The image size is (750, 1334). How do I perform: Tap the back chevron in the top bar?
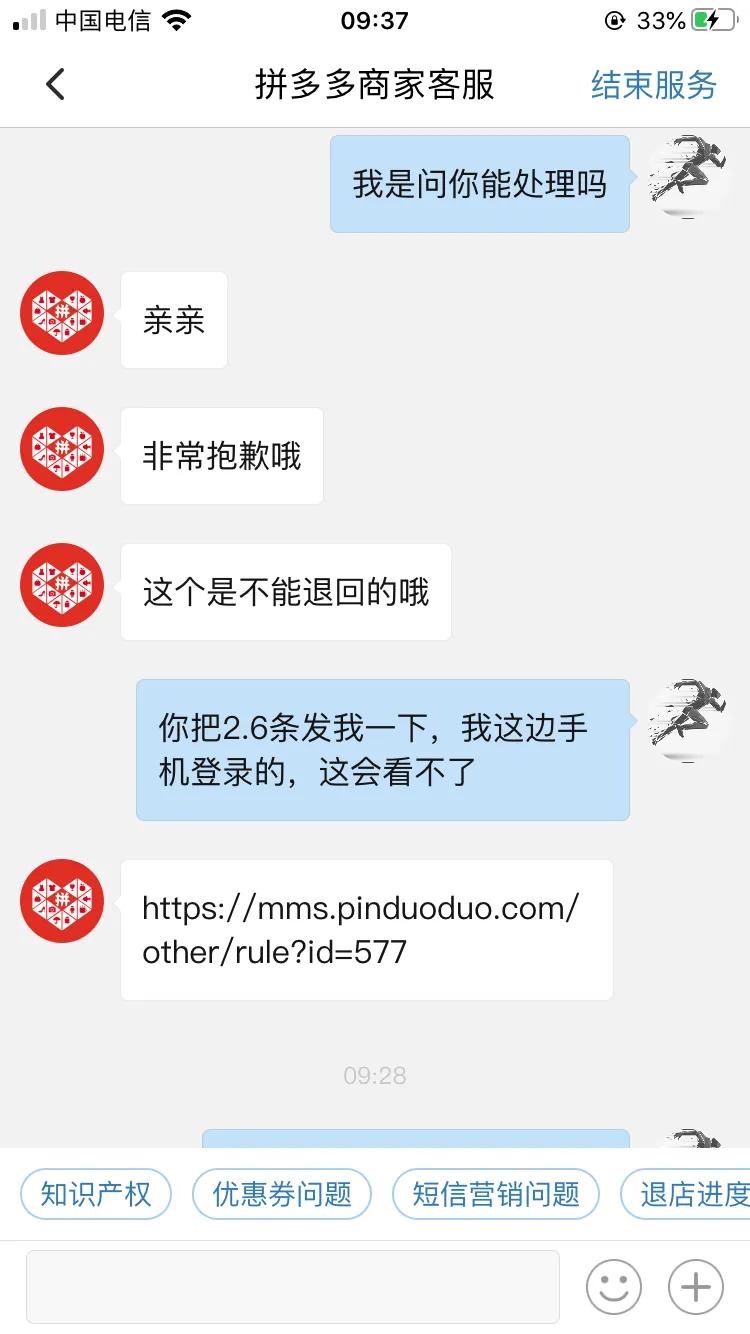coord(55,84)
